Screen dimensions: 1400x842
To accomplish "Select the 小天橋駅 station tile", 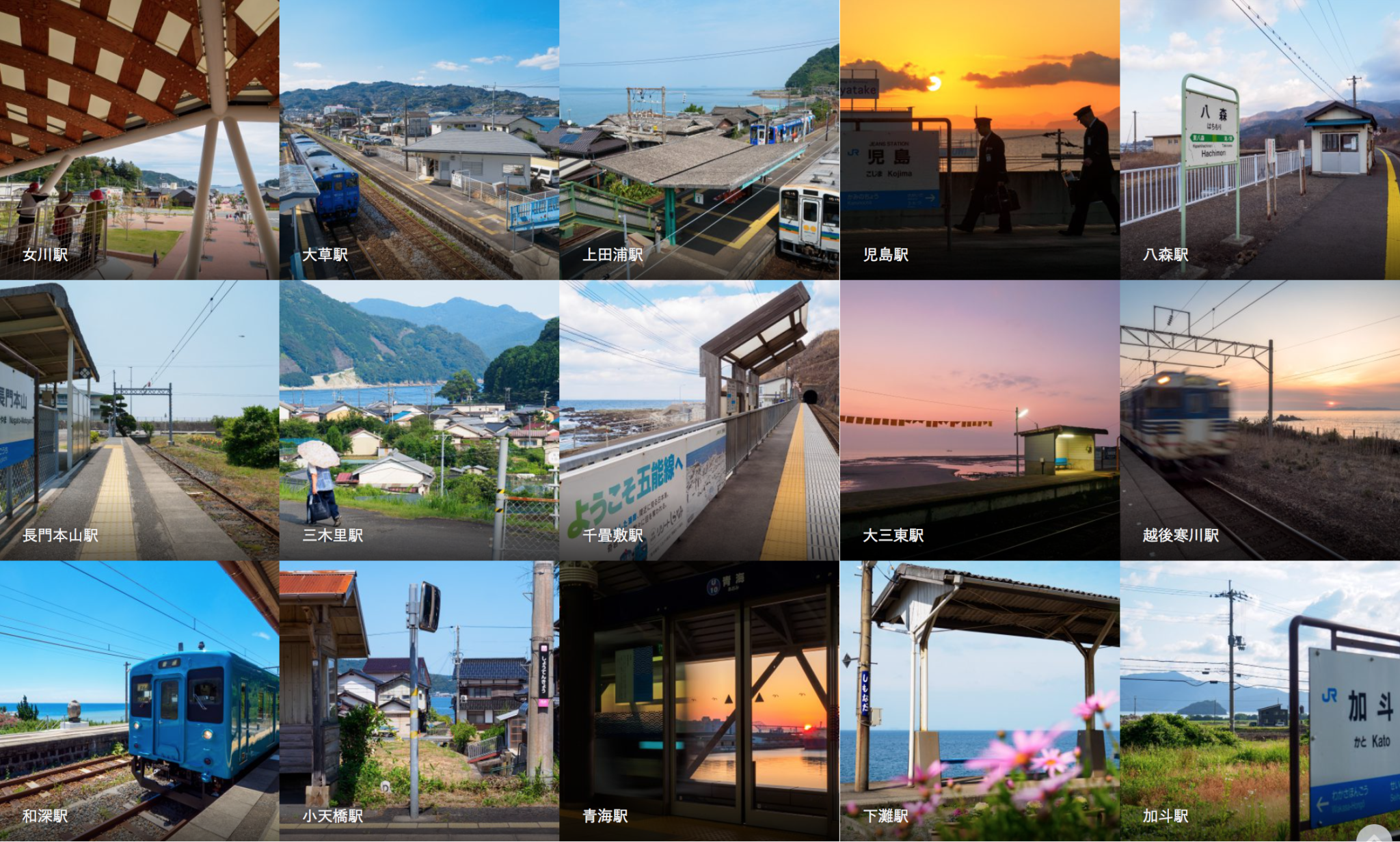I will point(419,701).
